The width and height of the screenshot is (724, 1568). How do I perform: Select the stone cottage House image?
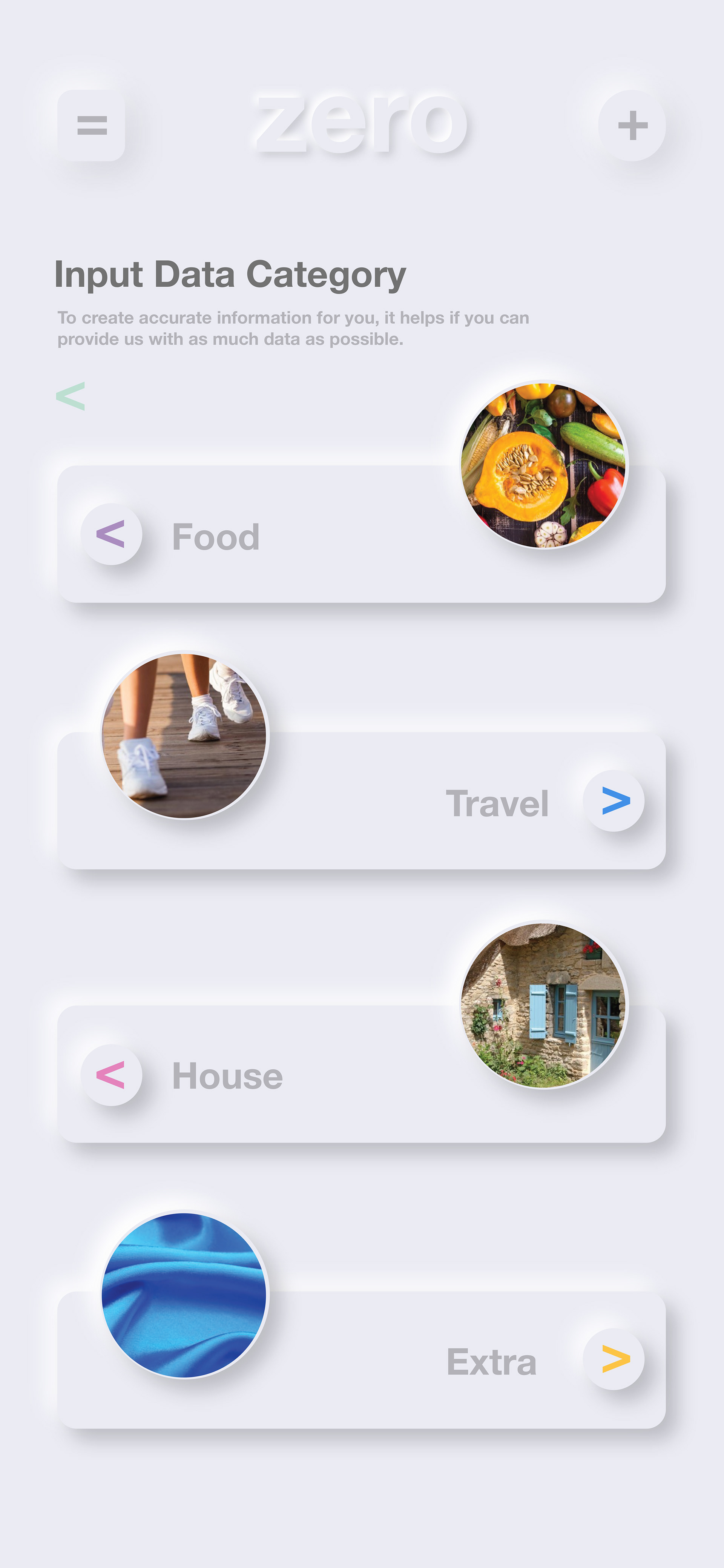[543, 1005]
